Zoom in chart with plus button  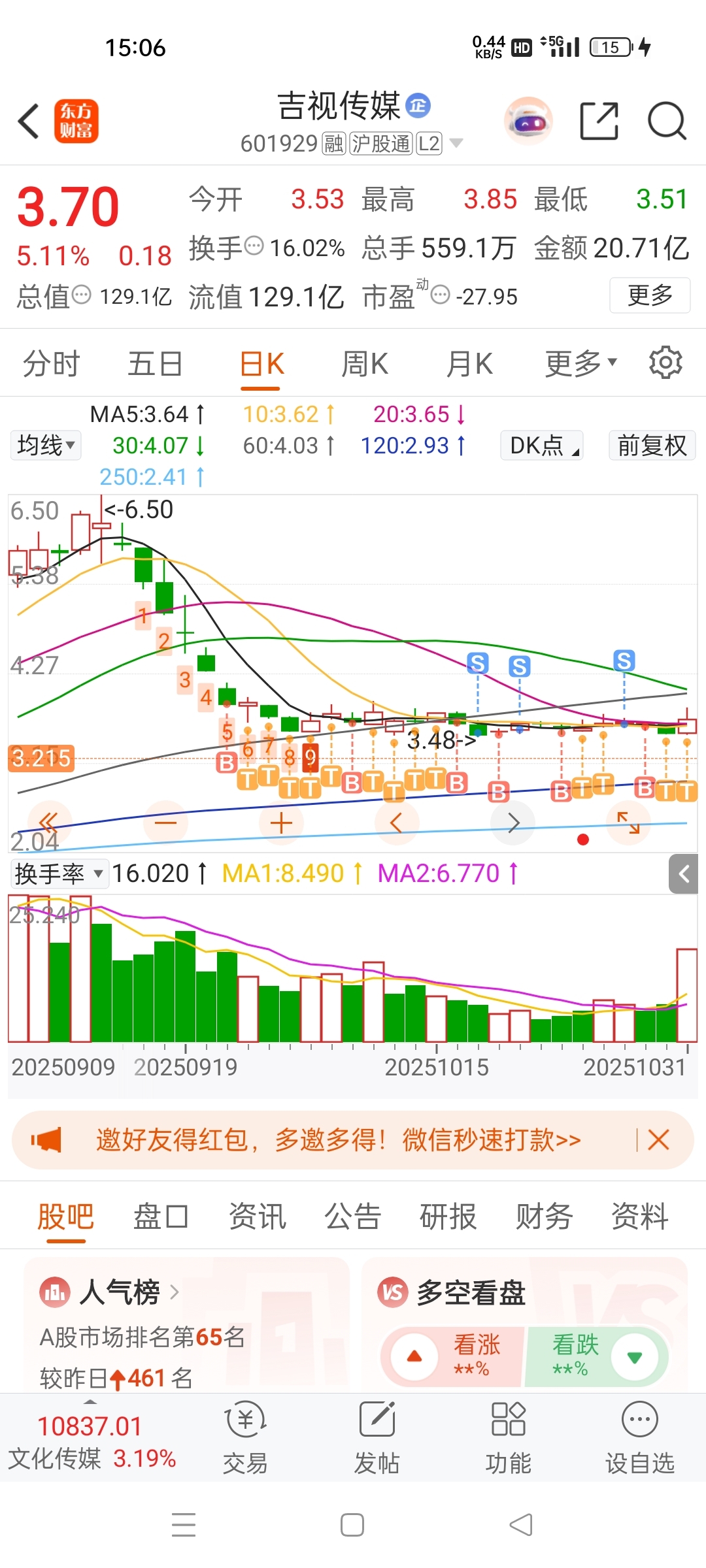[281, 823]
